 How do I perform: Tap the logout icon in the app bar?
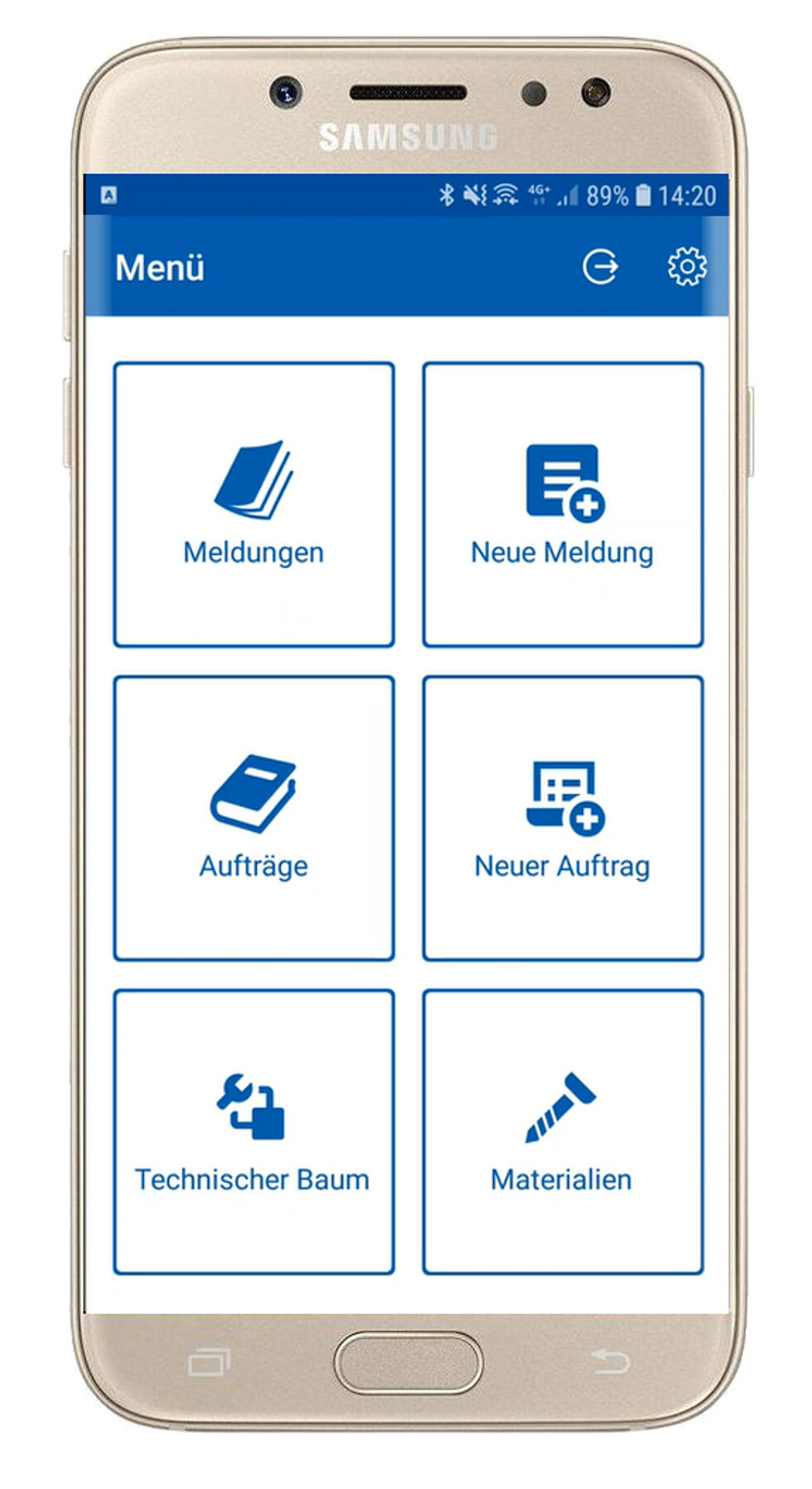[600, 267]
